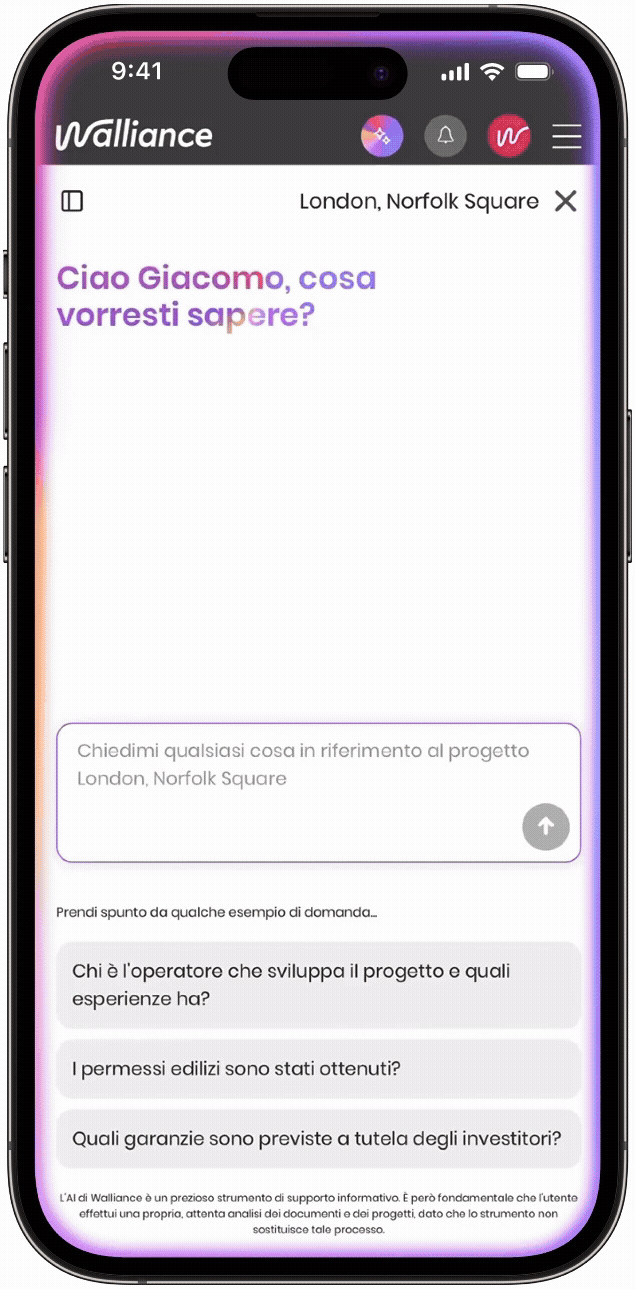Open the notifications bell

[445, 136]
